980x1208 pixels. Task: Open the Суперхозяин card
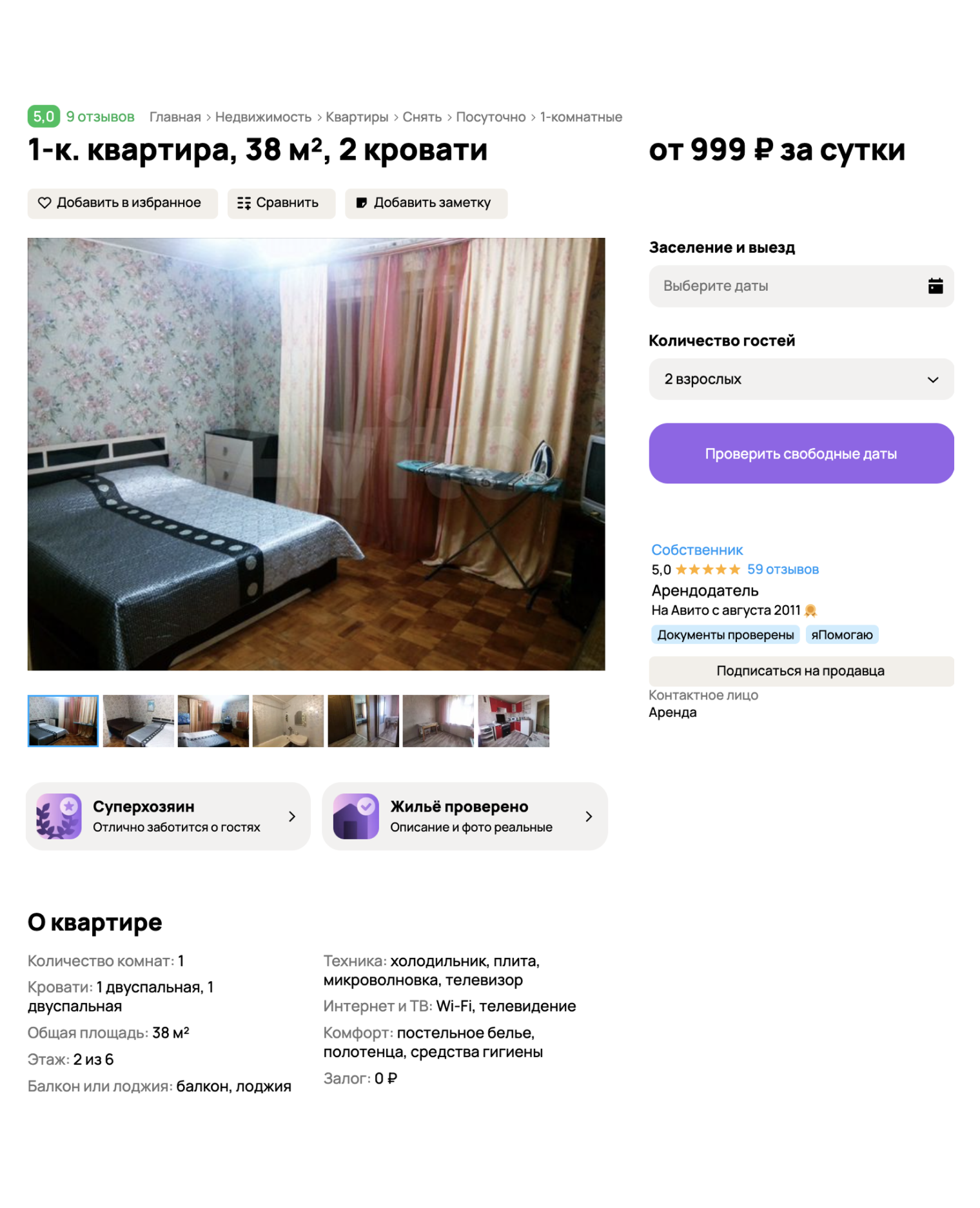pos(168,817)
